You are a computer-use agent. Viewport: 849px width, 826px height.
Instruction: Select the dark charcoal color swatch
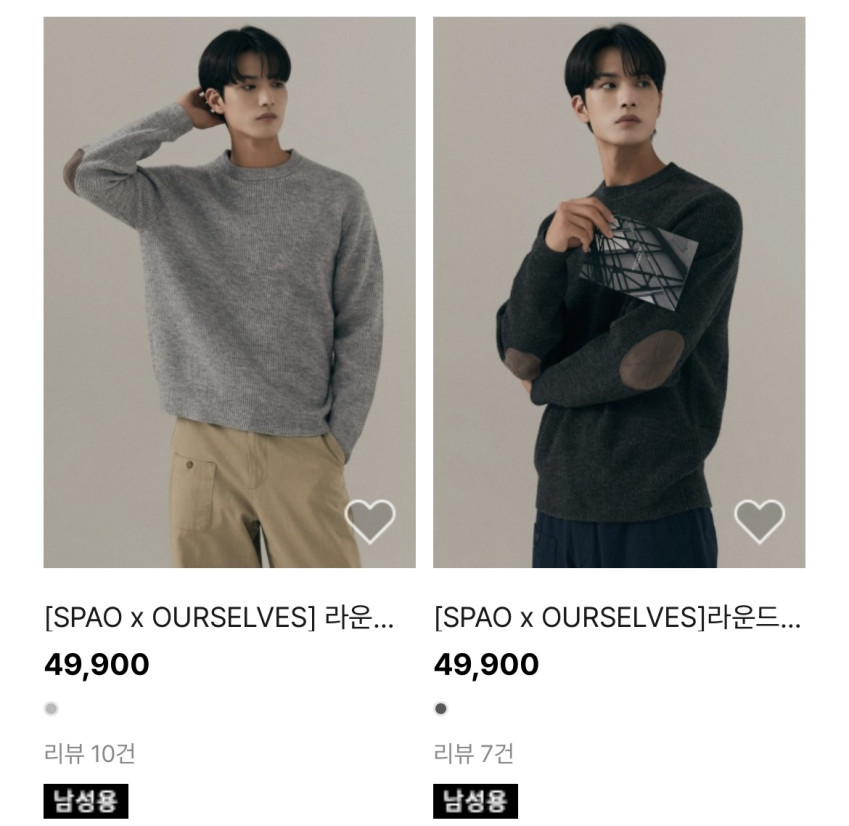pos(441,709)
